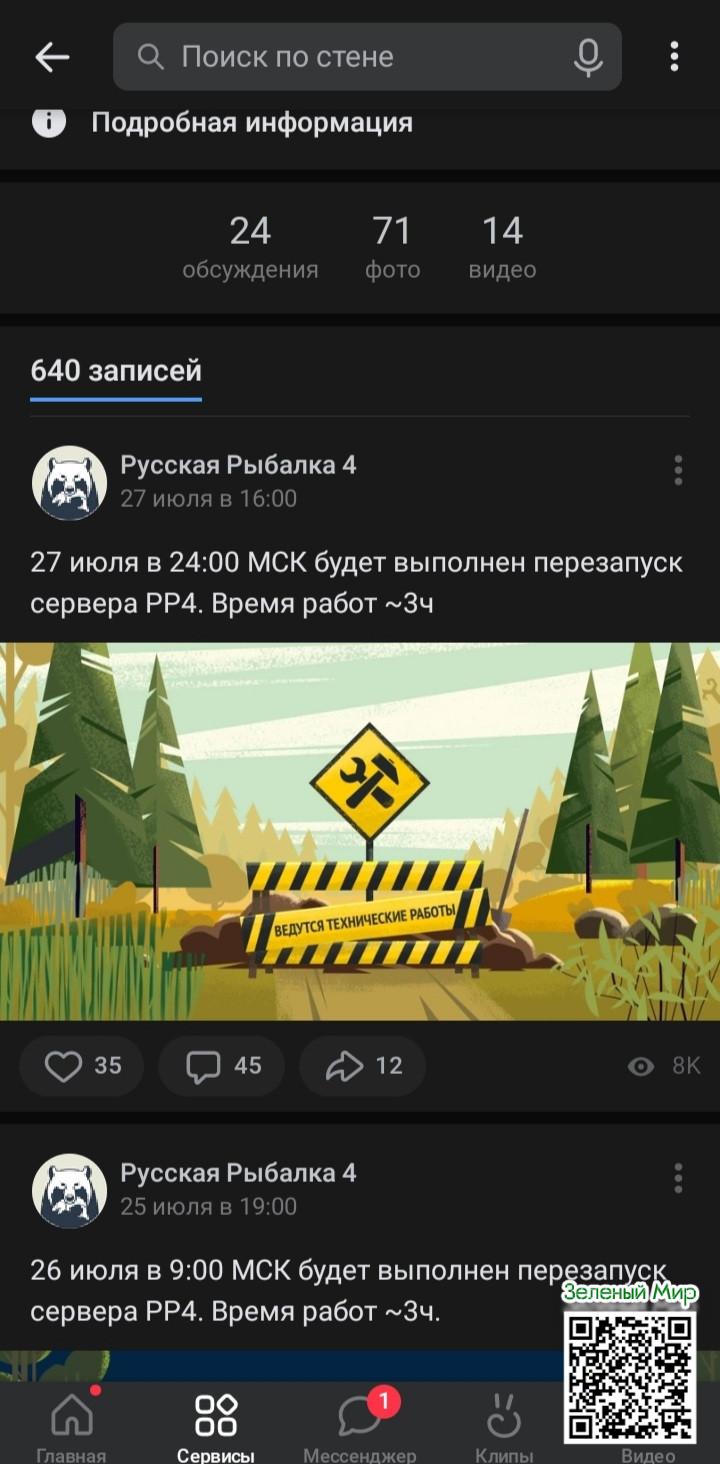Viewport: 720px width, 1464px height.
Task: View the 71 фото section
Action: point(392,246)
